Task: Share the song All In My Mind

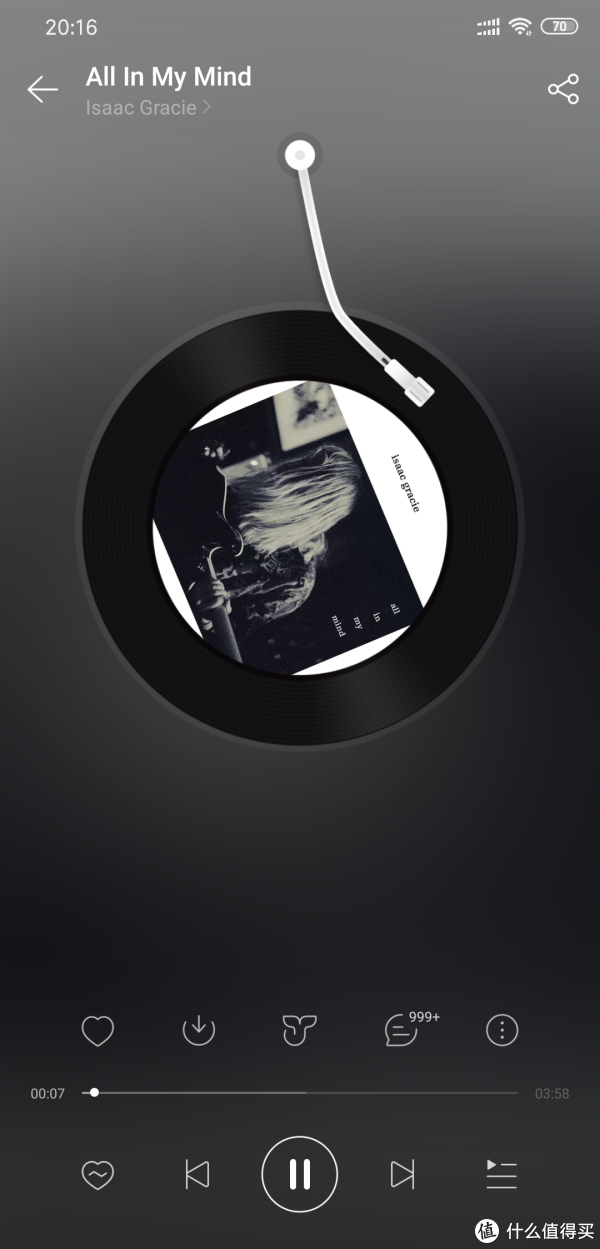Action: [563, 90]
